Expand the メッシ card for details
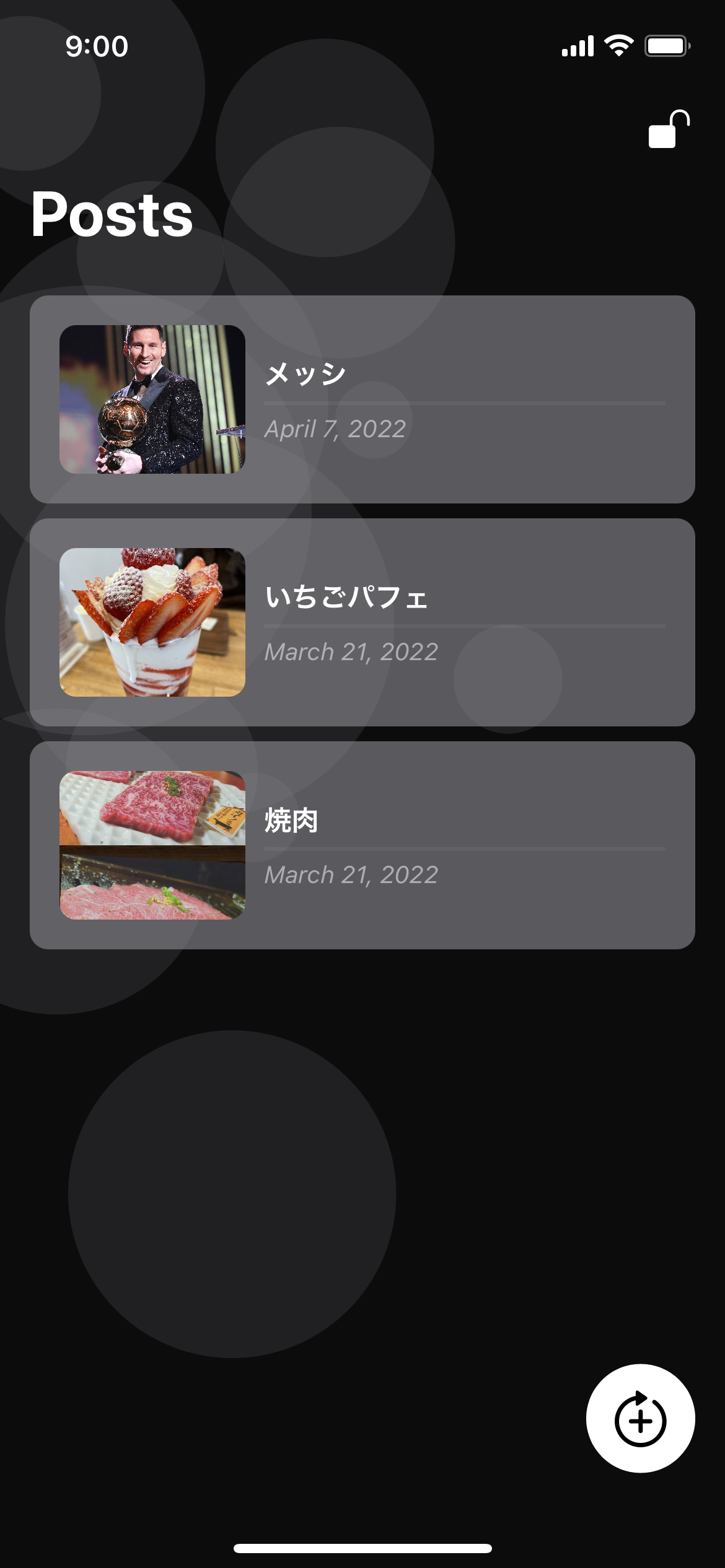 [362, 399]
